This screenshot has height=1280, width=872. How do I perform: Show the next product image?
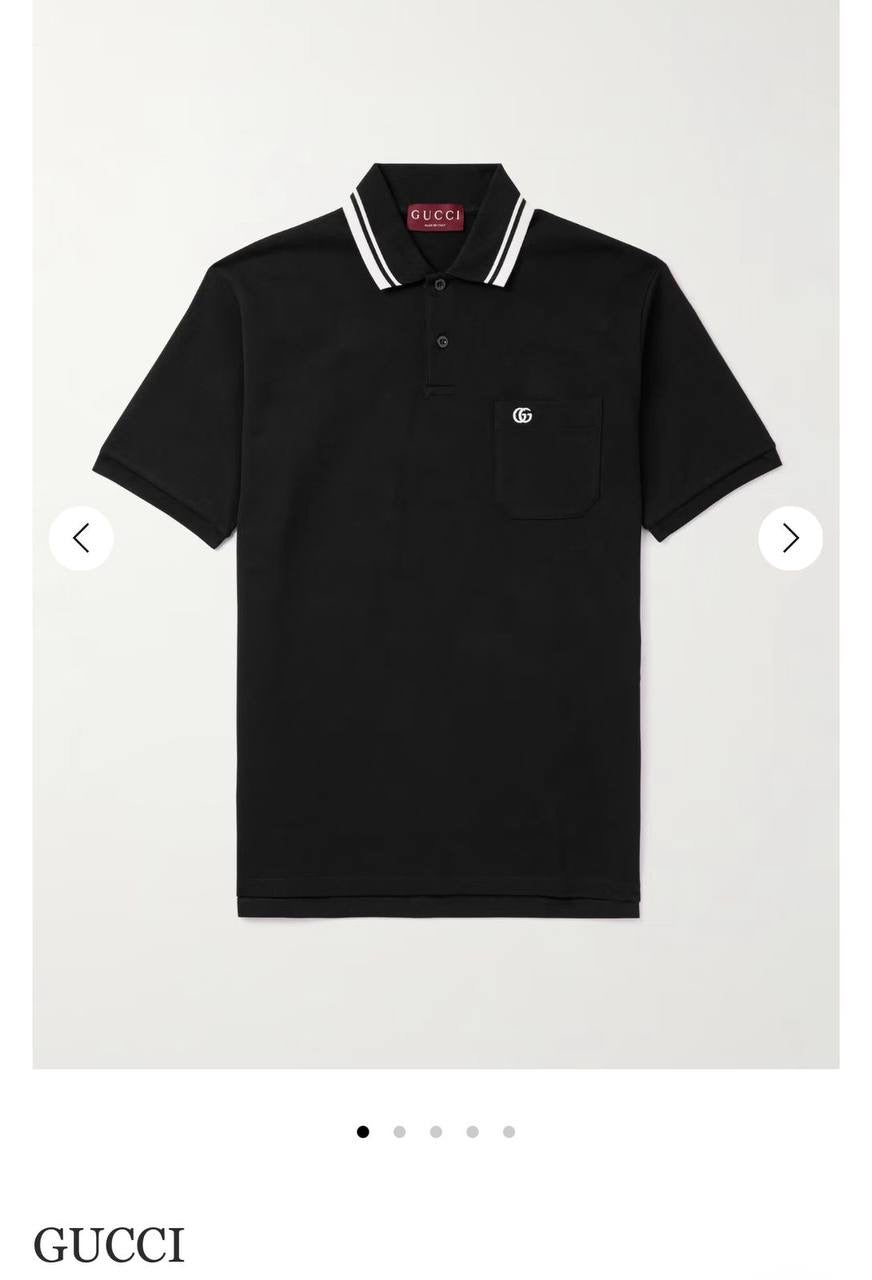[790, 538]
